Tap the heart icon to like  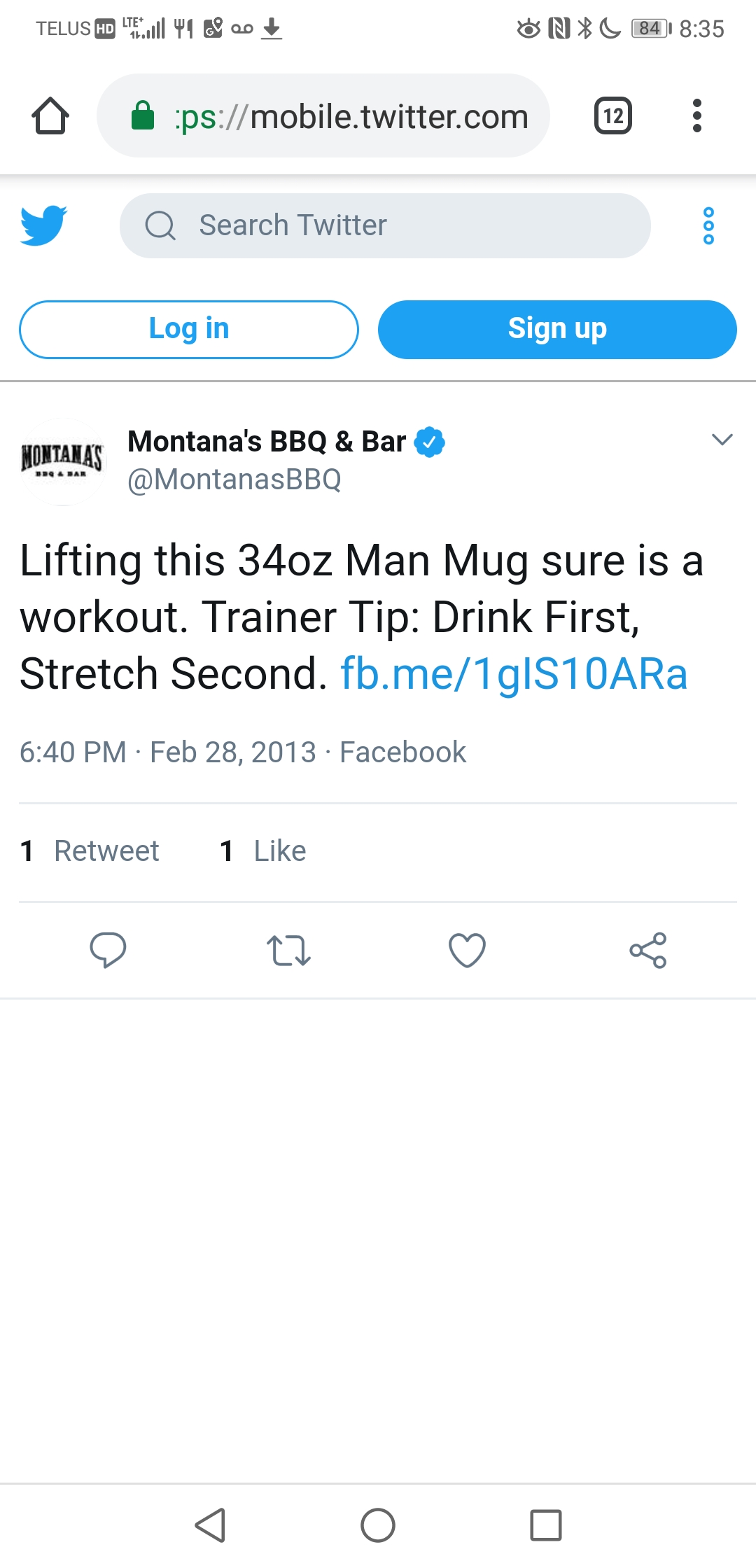click(468, 951)
